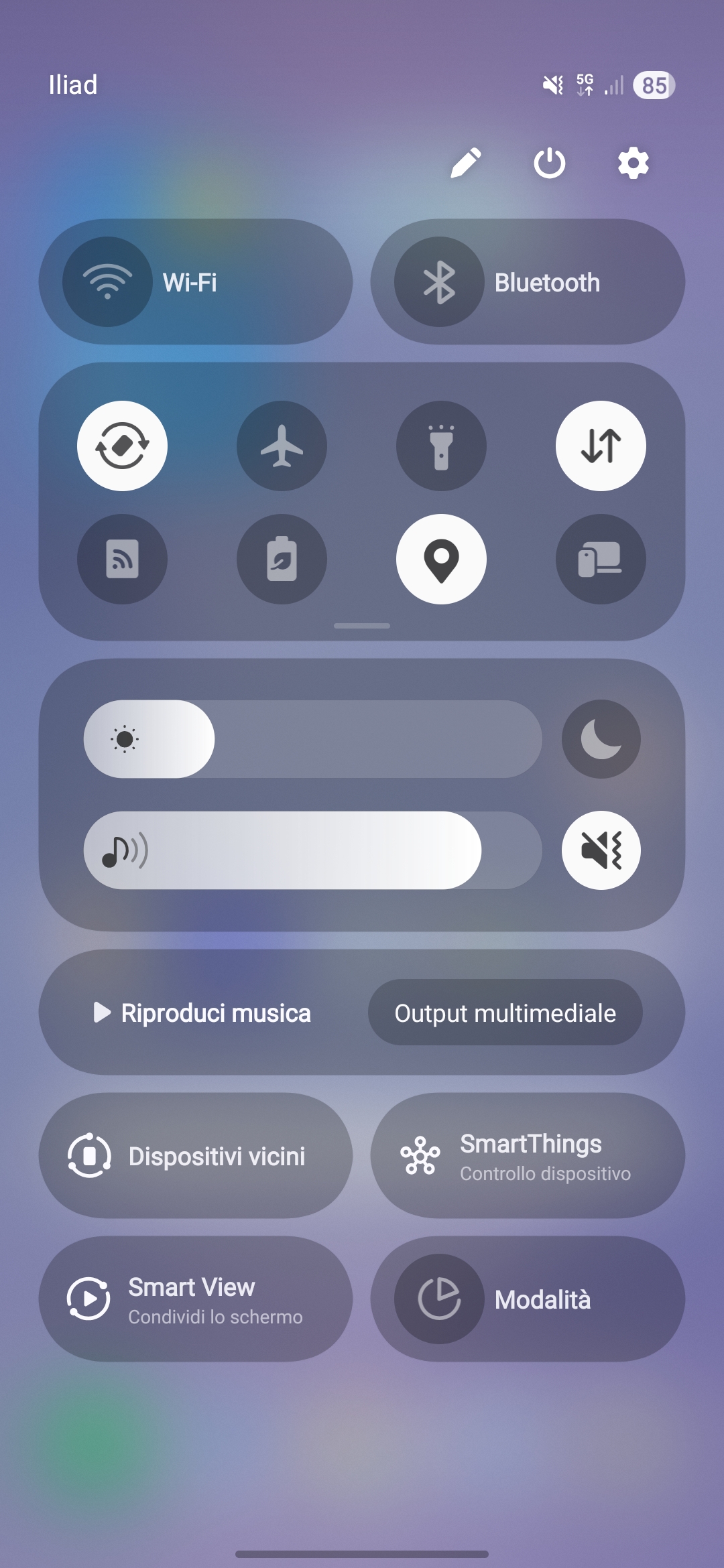Launch Smart View screen sharing
This screenshot has width=724, height=1568.
[x=196, y=1299]
